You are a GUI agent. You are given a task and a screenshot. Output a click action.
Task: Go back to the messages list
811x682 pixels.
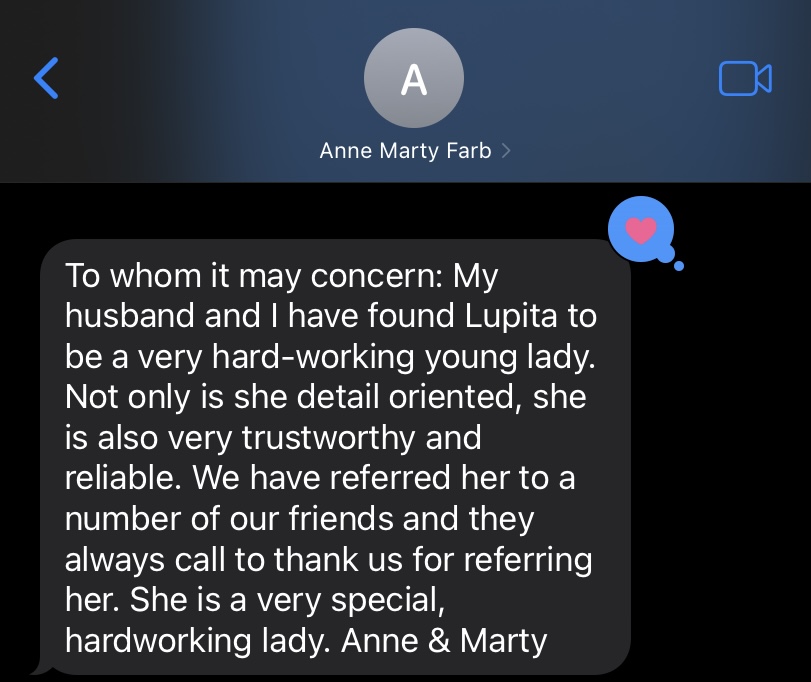(x=46, y=78)
